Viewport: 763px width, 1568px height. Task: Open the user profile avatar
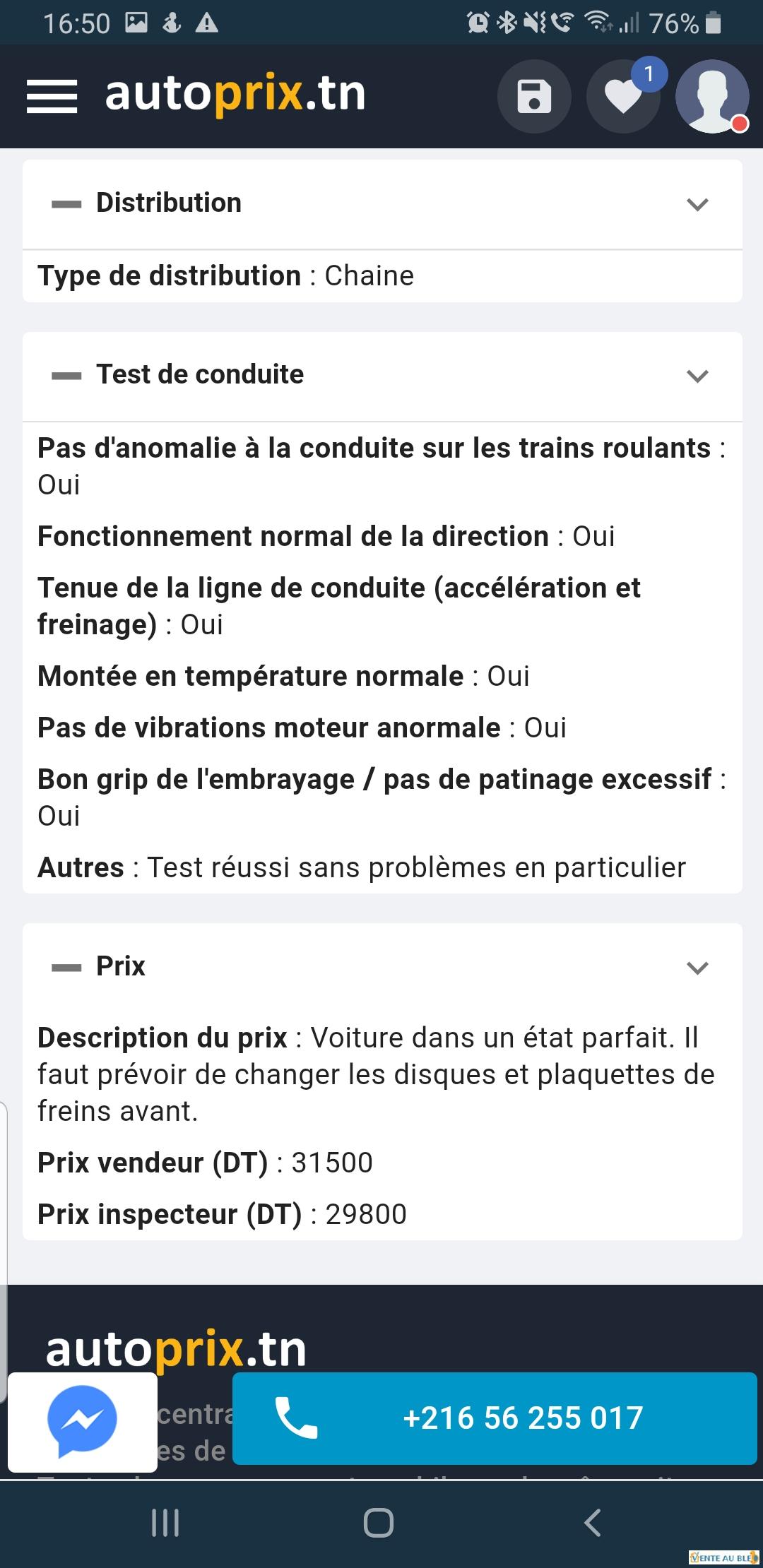coord(712,97)
